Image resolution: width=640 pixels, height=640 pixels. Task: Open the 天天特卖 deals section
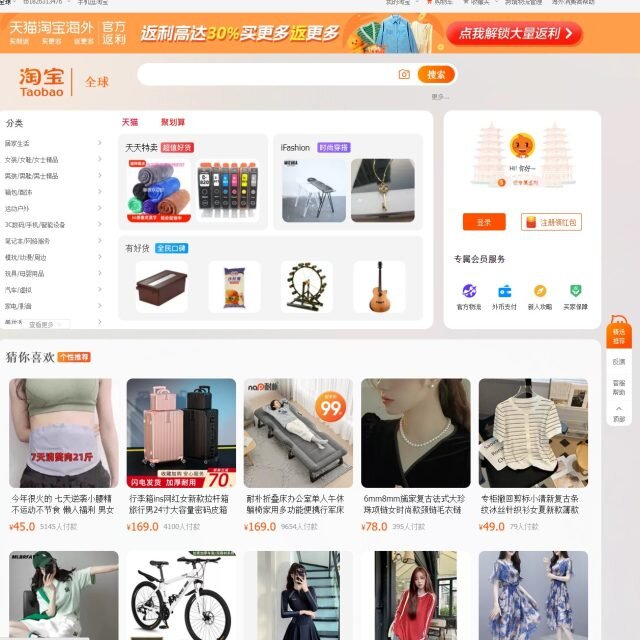pyautogui.click(x=141, y=147)
